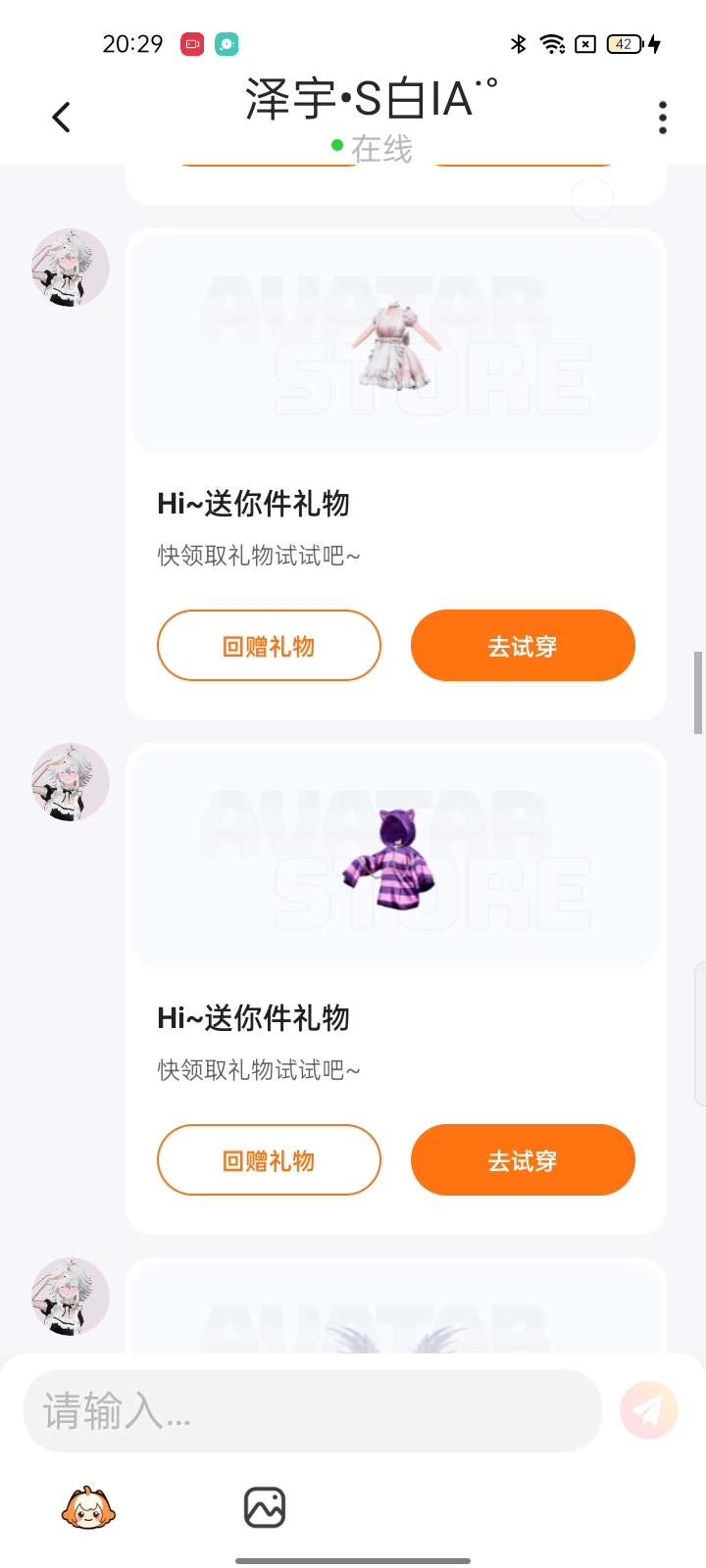View sender's avatar beside the pink dress
The width and height of the screenshot is (706, 1568).
(71, 269)
